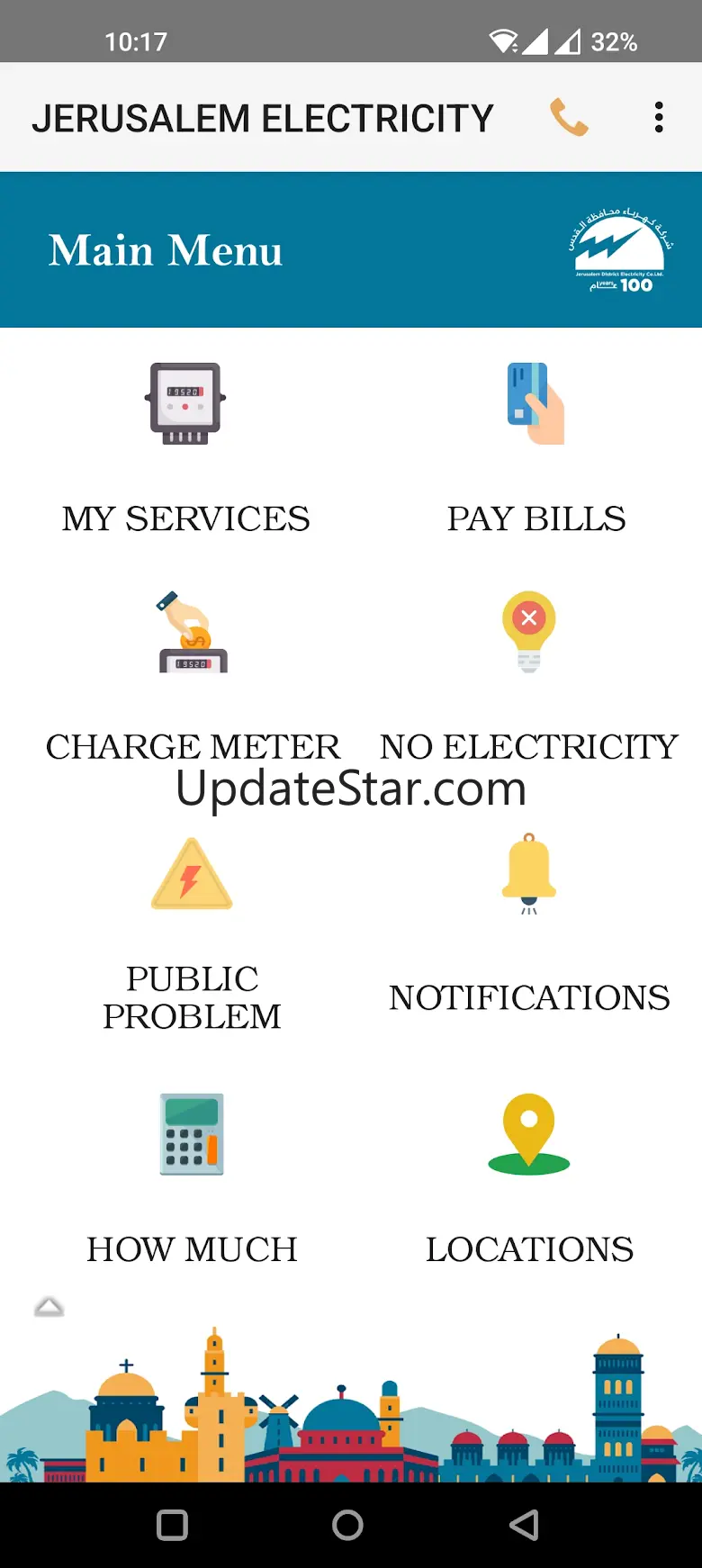The height and width of the screenshot is (1568, 702).
Task: Open the three-dot overflow menu
Action: (659, 118)
